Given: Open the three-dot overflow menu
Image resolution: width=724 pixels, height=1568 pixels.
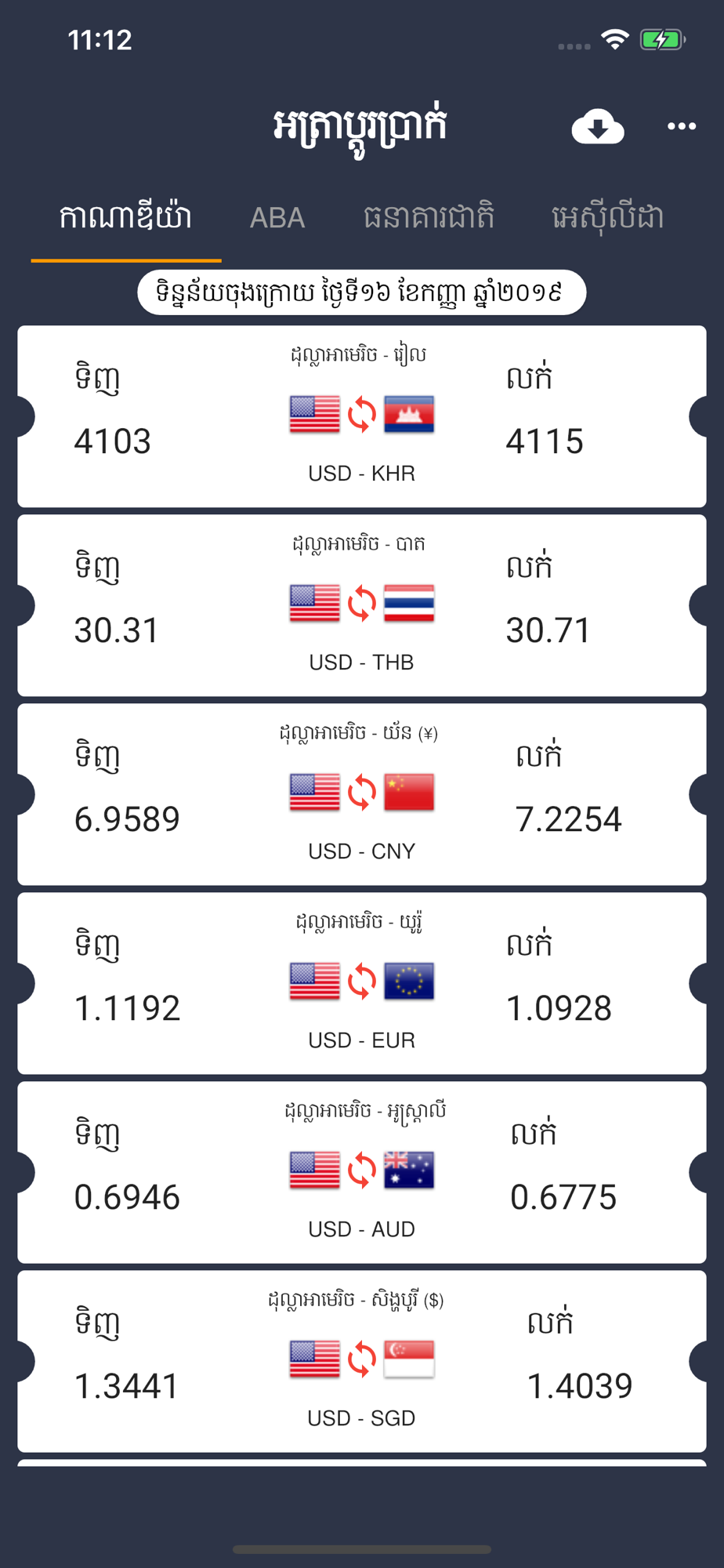Looking at the screenshot, I should [681, 126].
